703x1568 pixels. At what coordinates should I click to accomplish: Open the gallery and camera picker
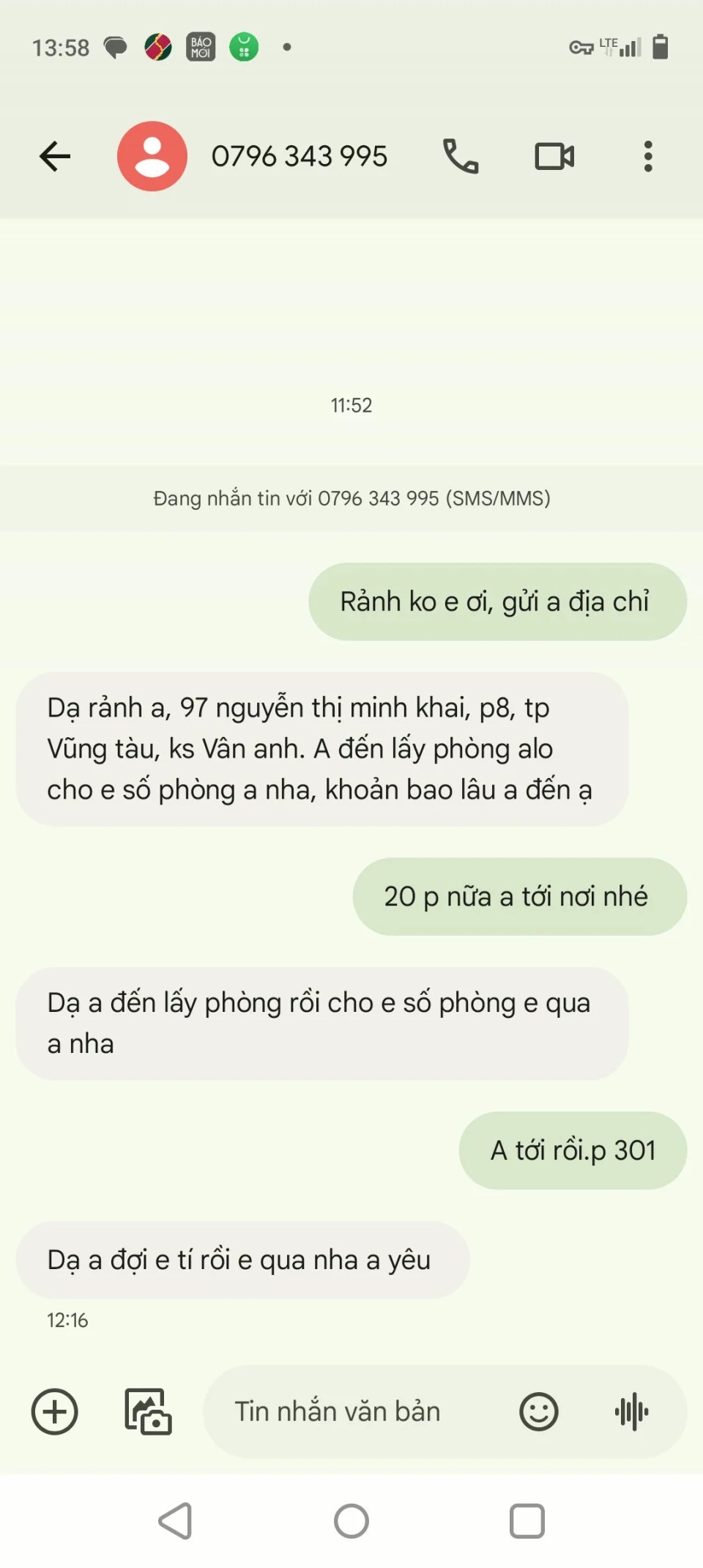pos(148,1411)
